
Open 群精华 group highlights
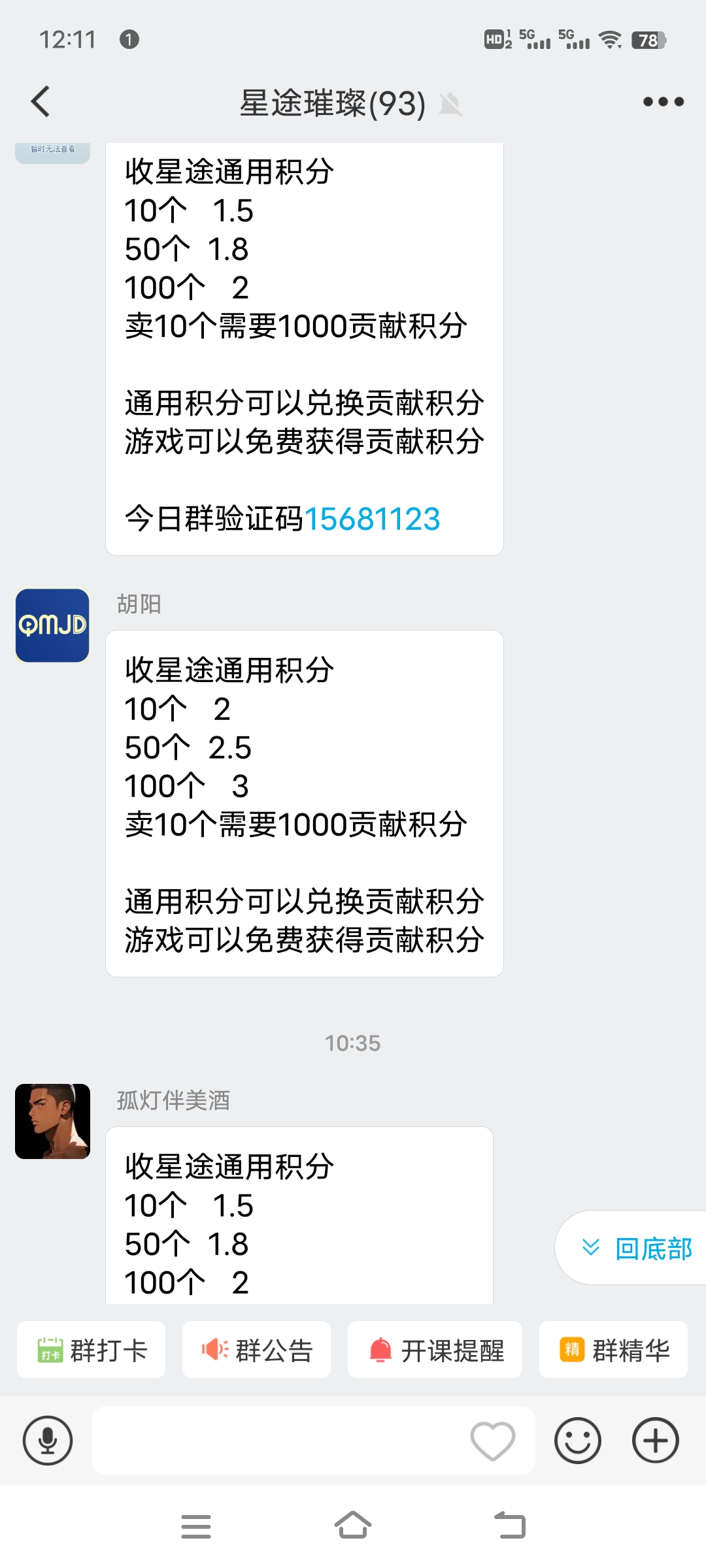click(613, 1350)
